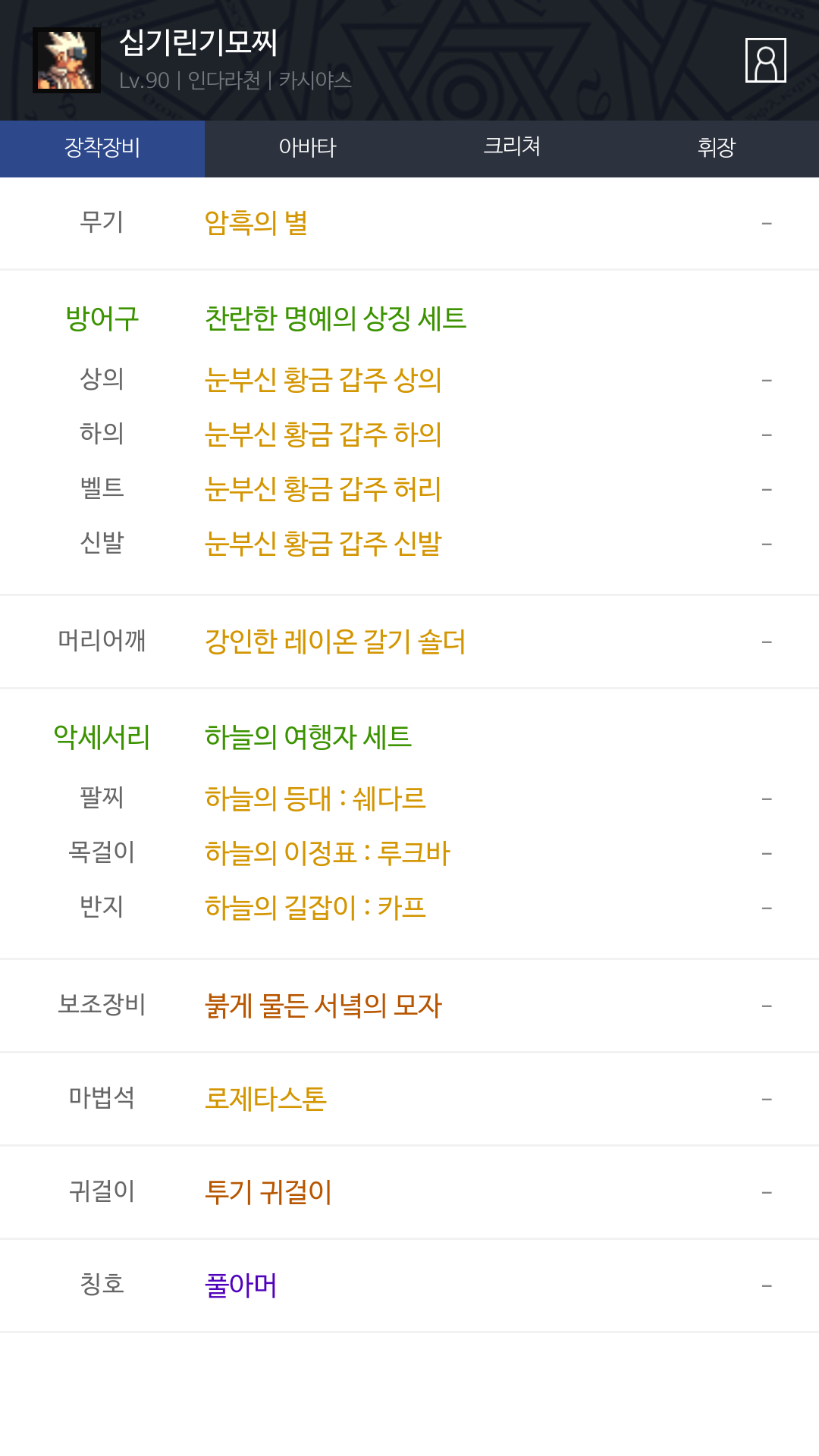Open 눈부신 황금 갑주 하의 details
Viewport: 819px width, 1456px height.
coord(323,435)
